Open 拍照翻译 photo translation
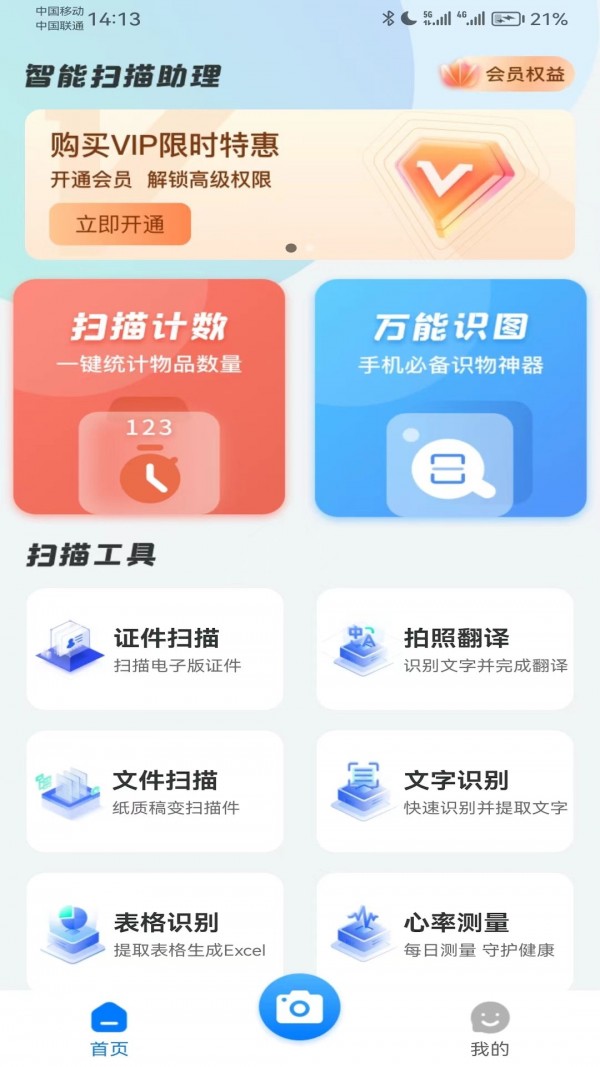600x1067 pixels. [445, 649]
